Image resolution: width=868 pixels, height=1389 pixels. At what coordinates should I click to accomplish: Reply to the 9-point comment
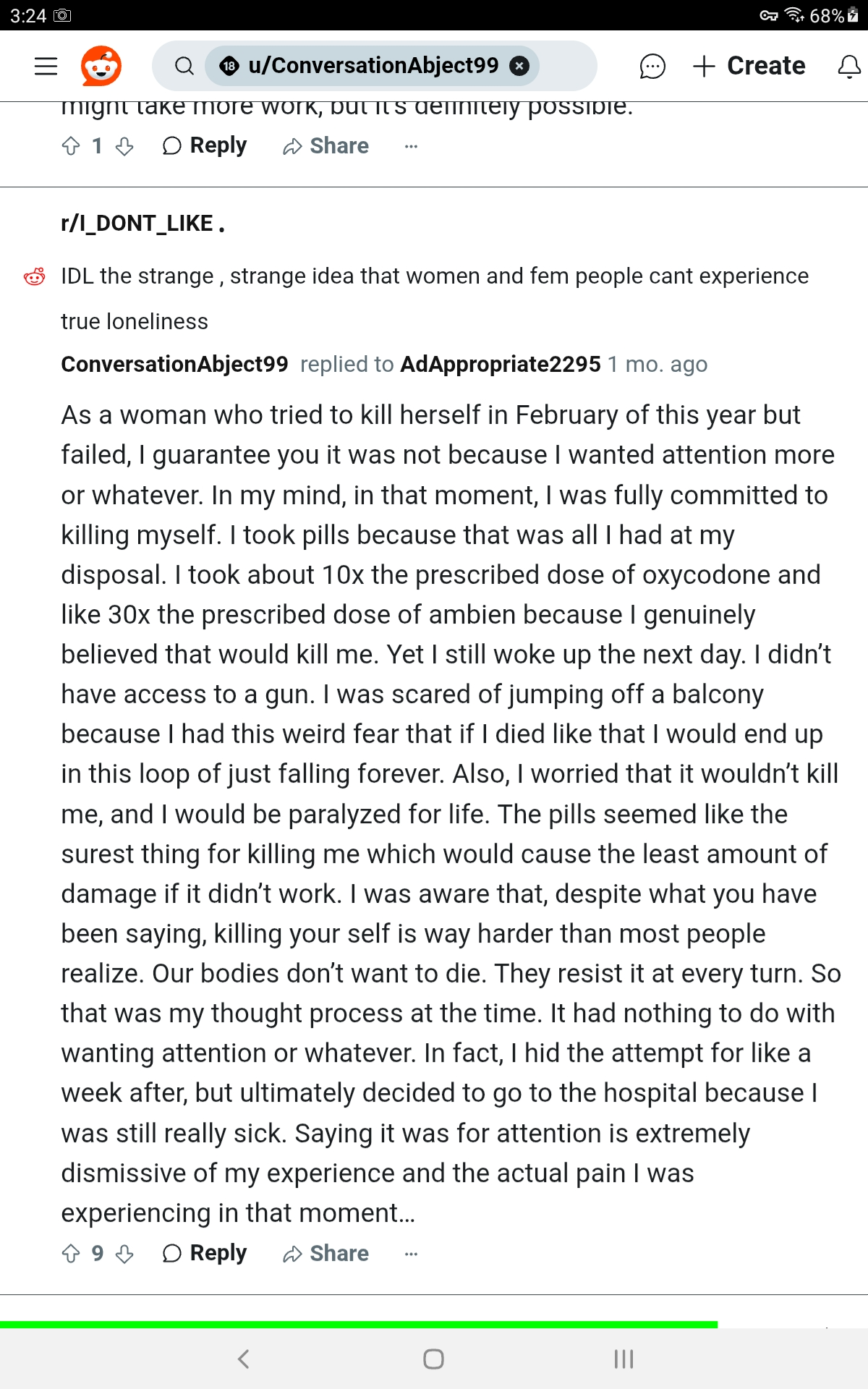(x=205, y=1253)
